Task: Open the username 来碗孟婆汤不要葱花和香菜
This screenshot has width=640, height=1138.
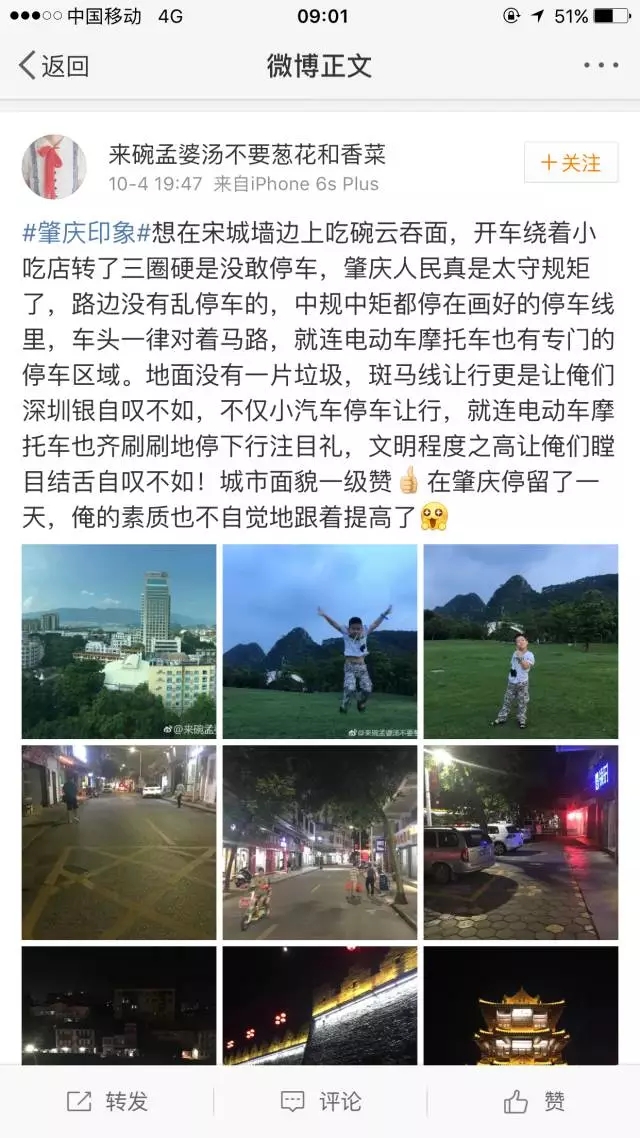Action: point(247,153)
